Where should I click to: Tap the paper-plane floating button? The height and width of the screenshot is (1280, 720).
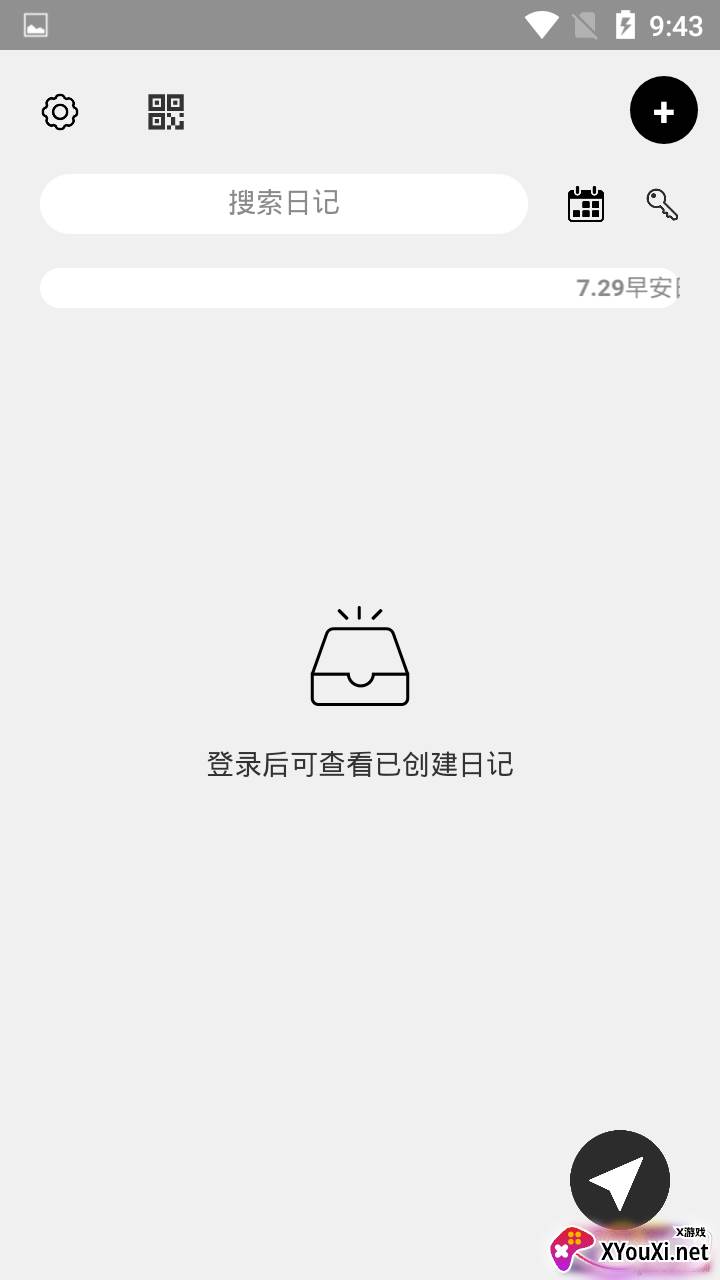(x=620, y=1181)
